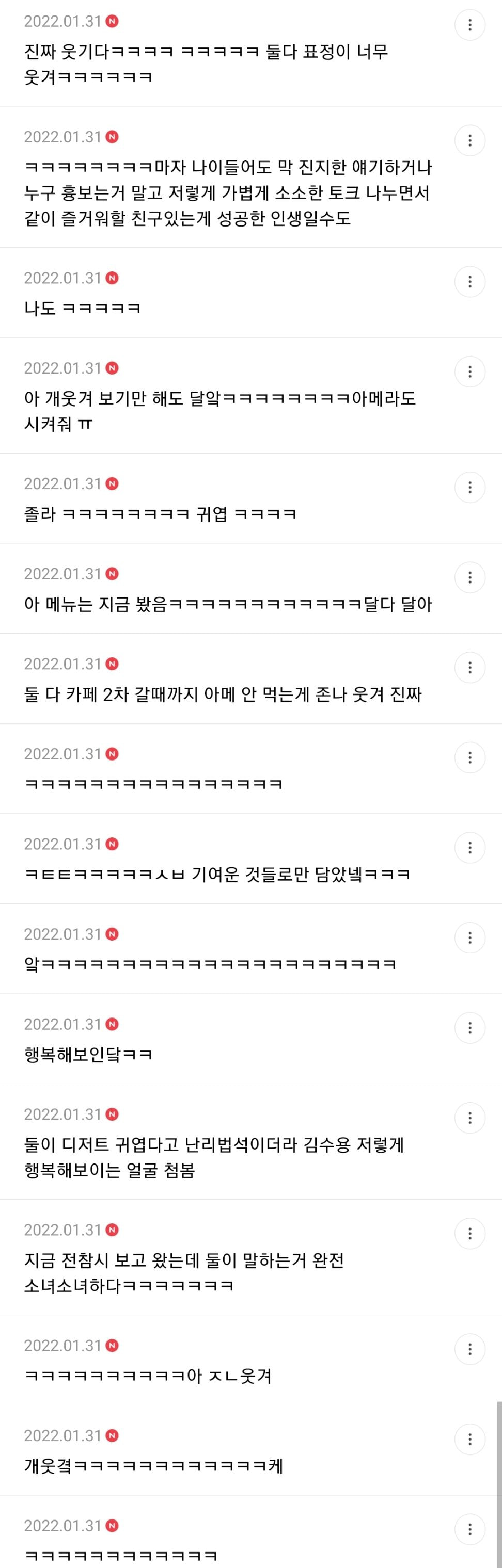
Task: Tap overflow menu on '기여운 것들로만 담았넴' comment
Action: [x=469, y=848]
